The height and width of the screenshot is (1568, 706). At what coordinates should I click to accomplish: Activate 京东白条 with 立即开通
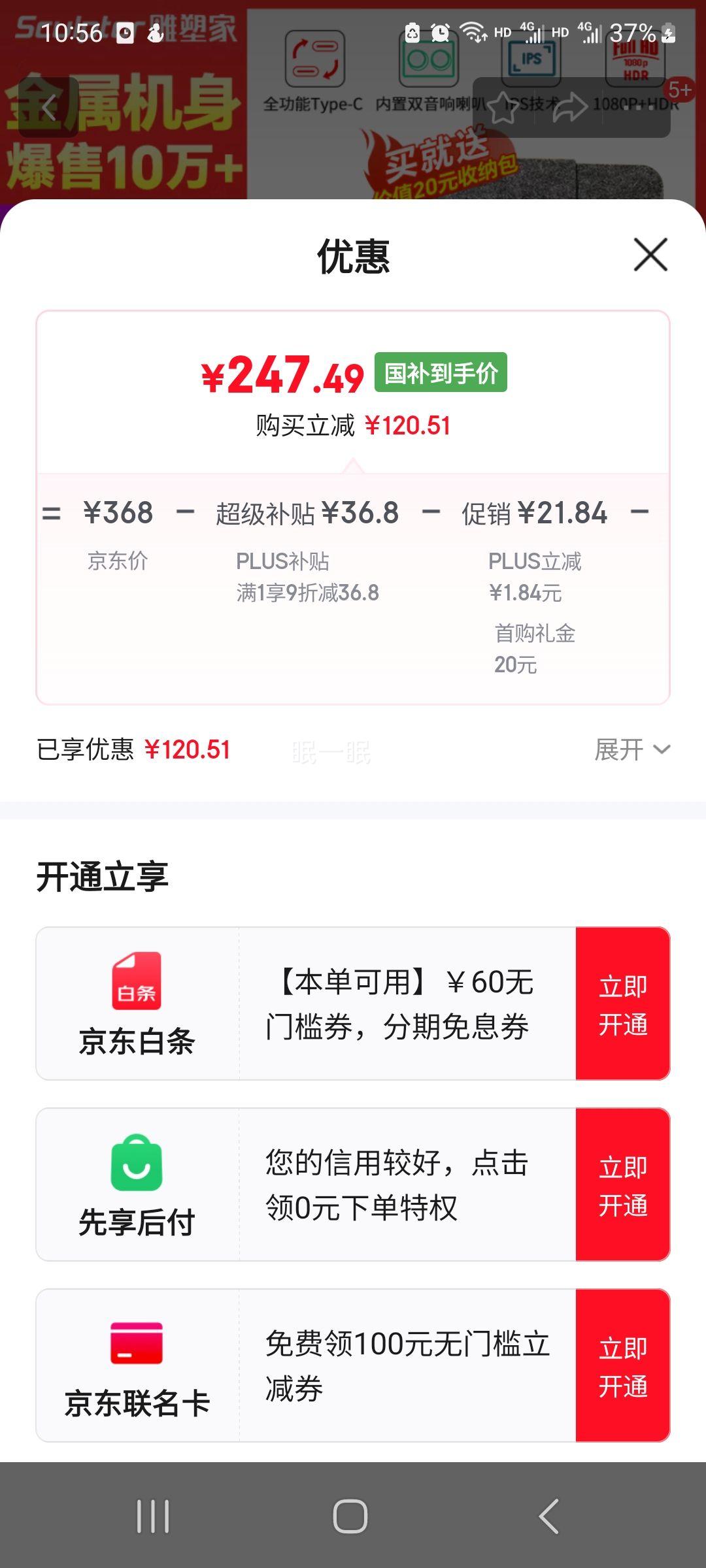[x=622, y=1004]
